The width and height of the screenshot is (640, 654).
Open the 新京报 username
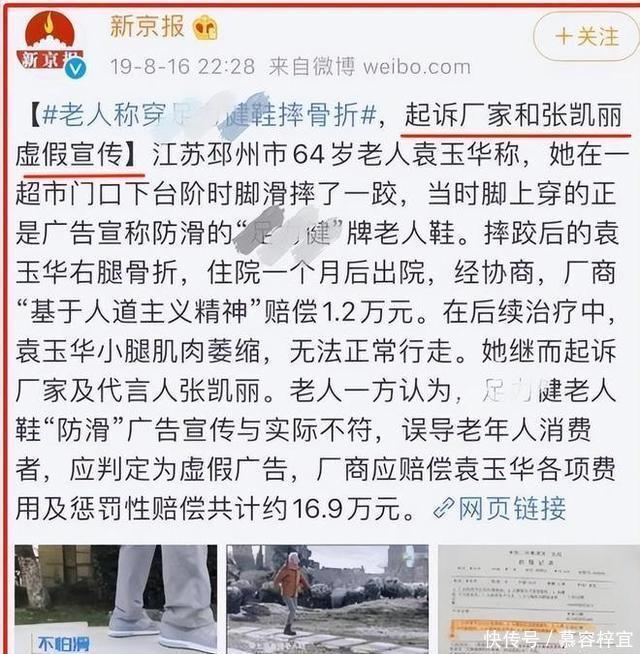147,27
